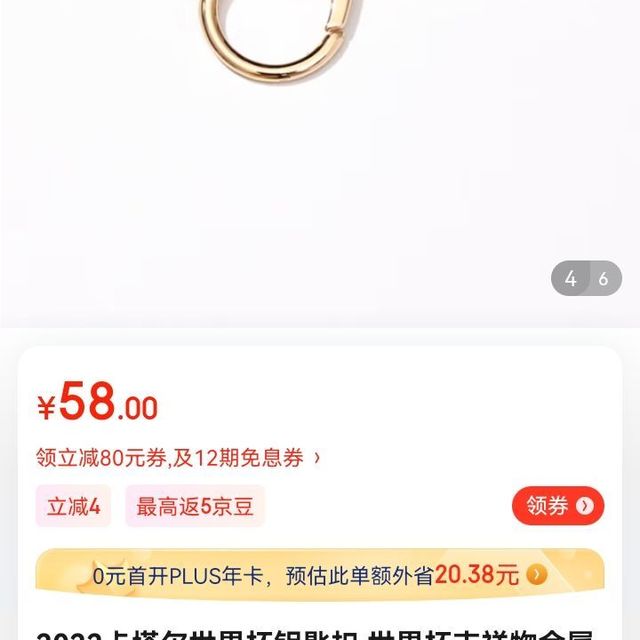The width and height of the screenshot is (640, 640).
Task: Tap the 领券 coupon button
Action: (558, 506)
